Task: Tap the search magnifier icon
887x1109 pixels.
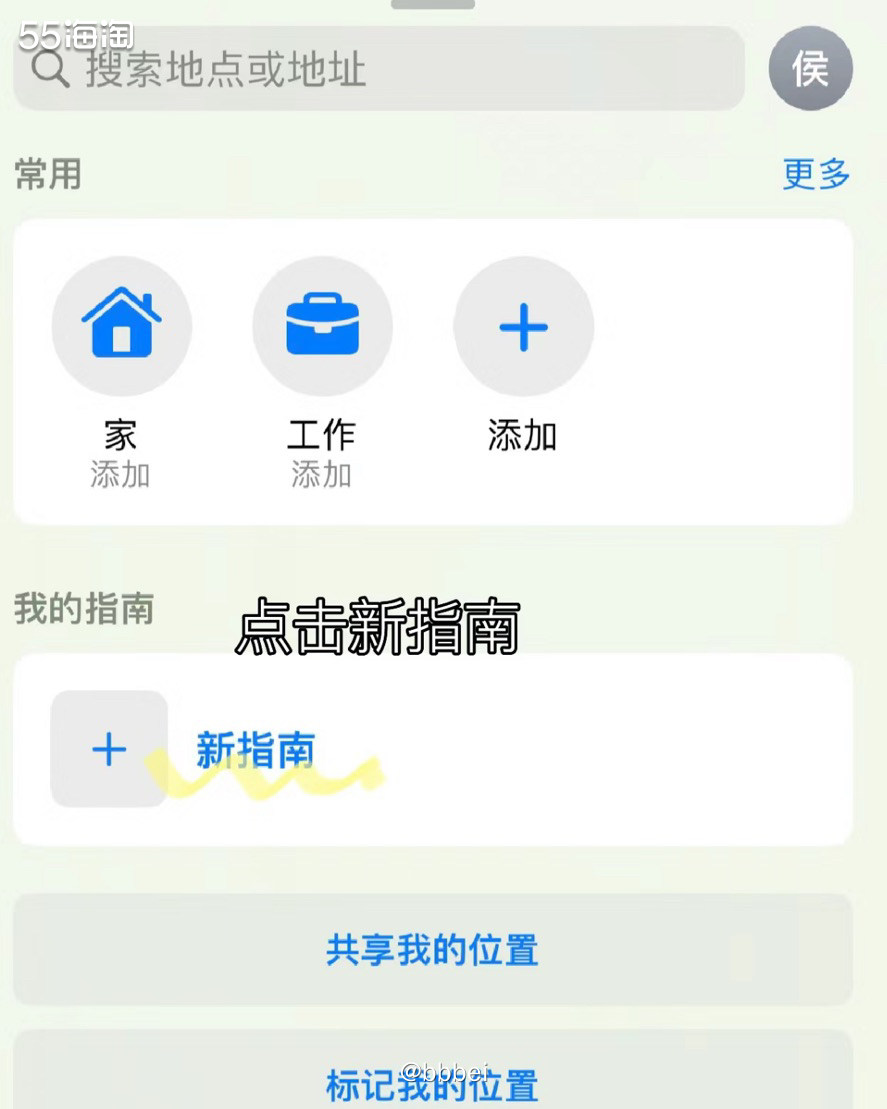Action: (52, 69)
